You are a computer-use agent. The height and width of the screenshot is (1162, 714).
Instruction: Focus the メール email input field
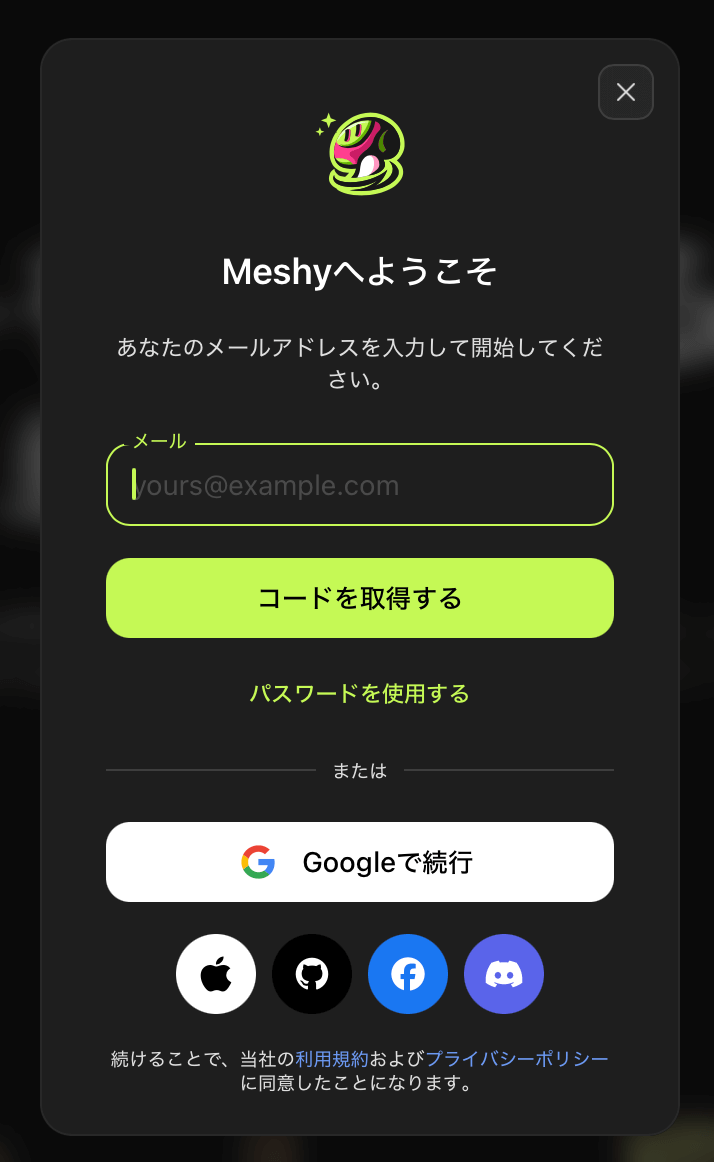(x=360, y=486)
